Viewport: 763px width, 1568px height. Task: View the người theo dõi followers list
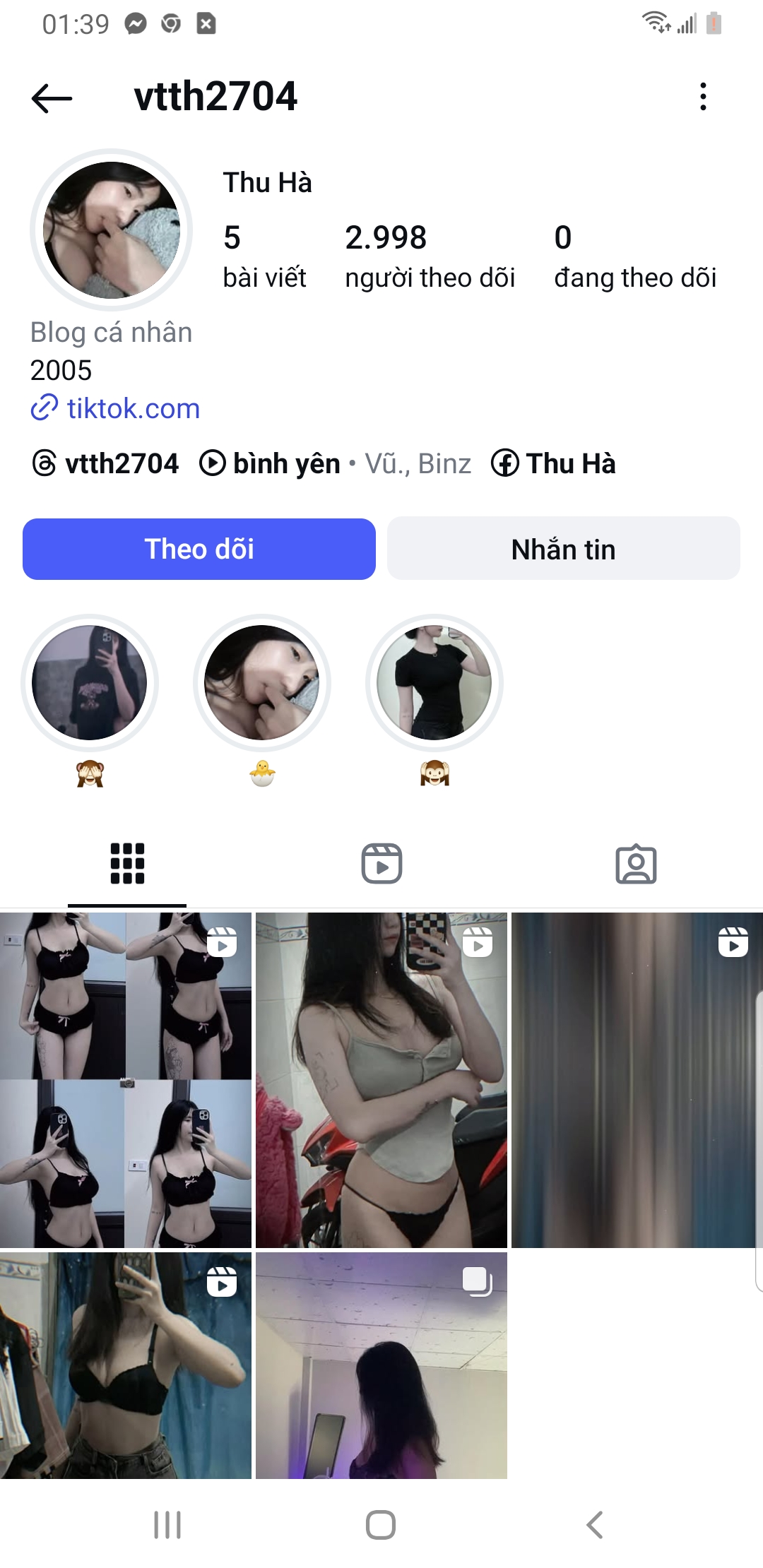430,257
